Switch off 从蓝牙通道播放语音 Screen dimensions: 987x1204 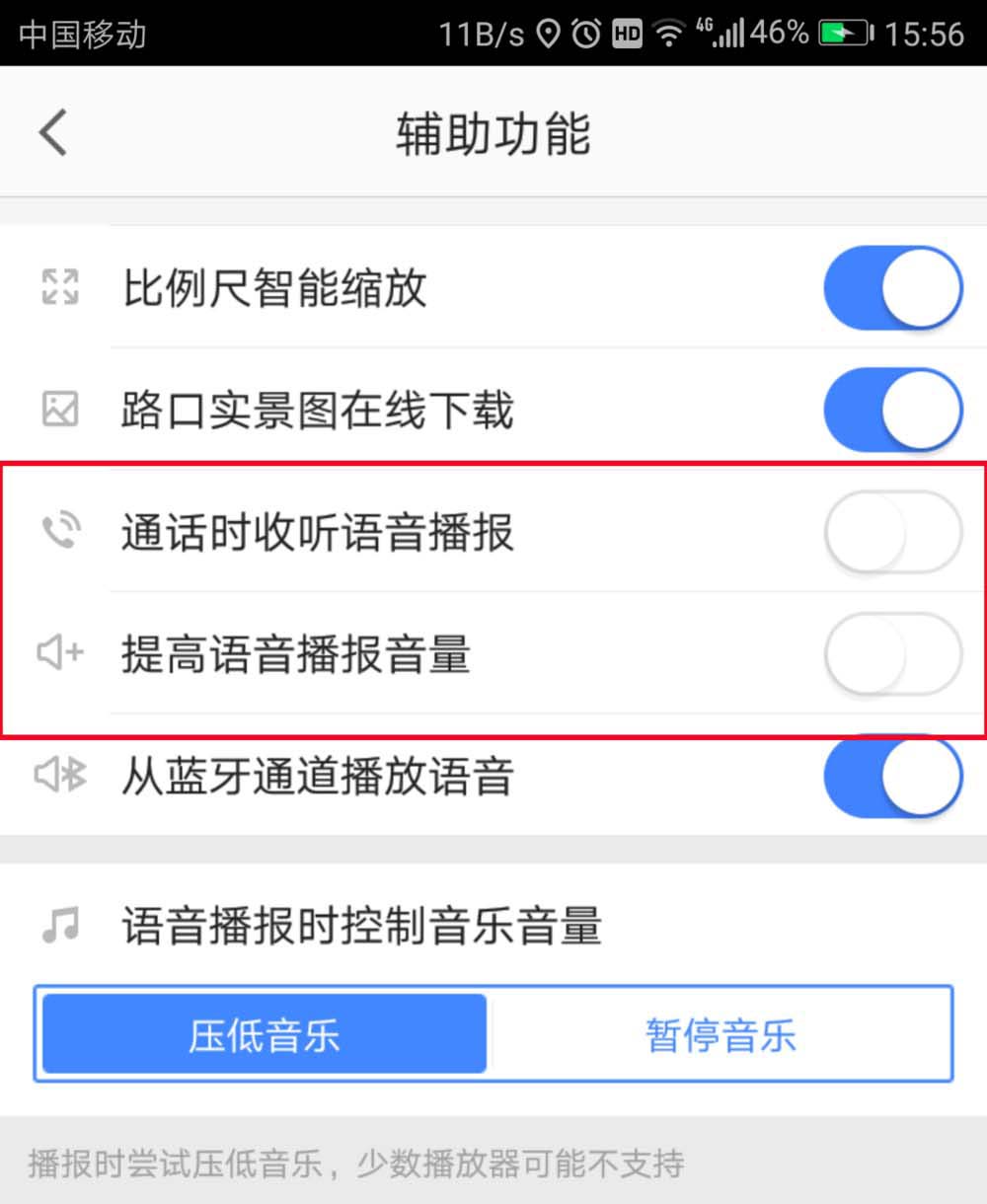pos(892,777)
